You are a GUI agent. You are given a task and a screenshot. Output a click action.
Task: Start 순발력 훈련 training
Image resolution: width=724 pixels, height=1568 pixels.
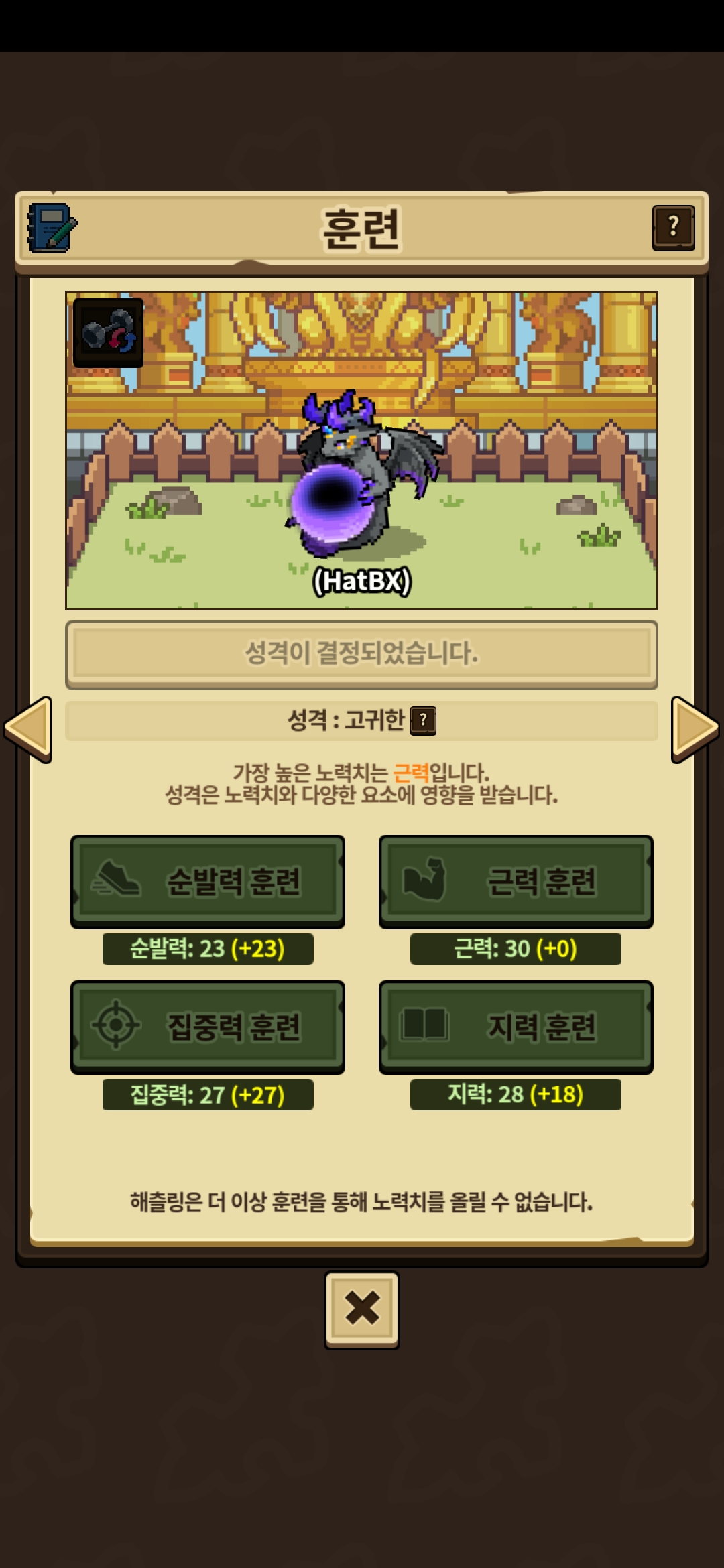pyautogui.click(x=208, y=881)
